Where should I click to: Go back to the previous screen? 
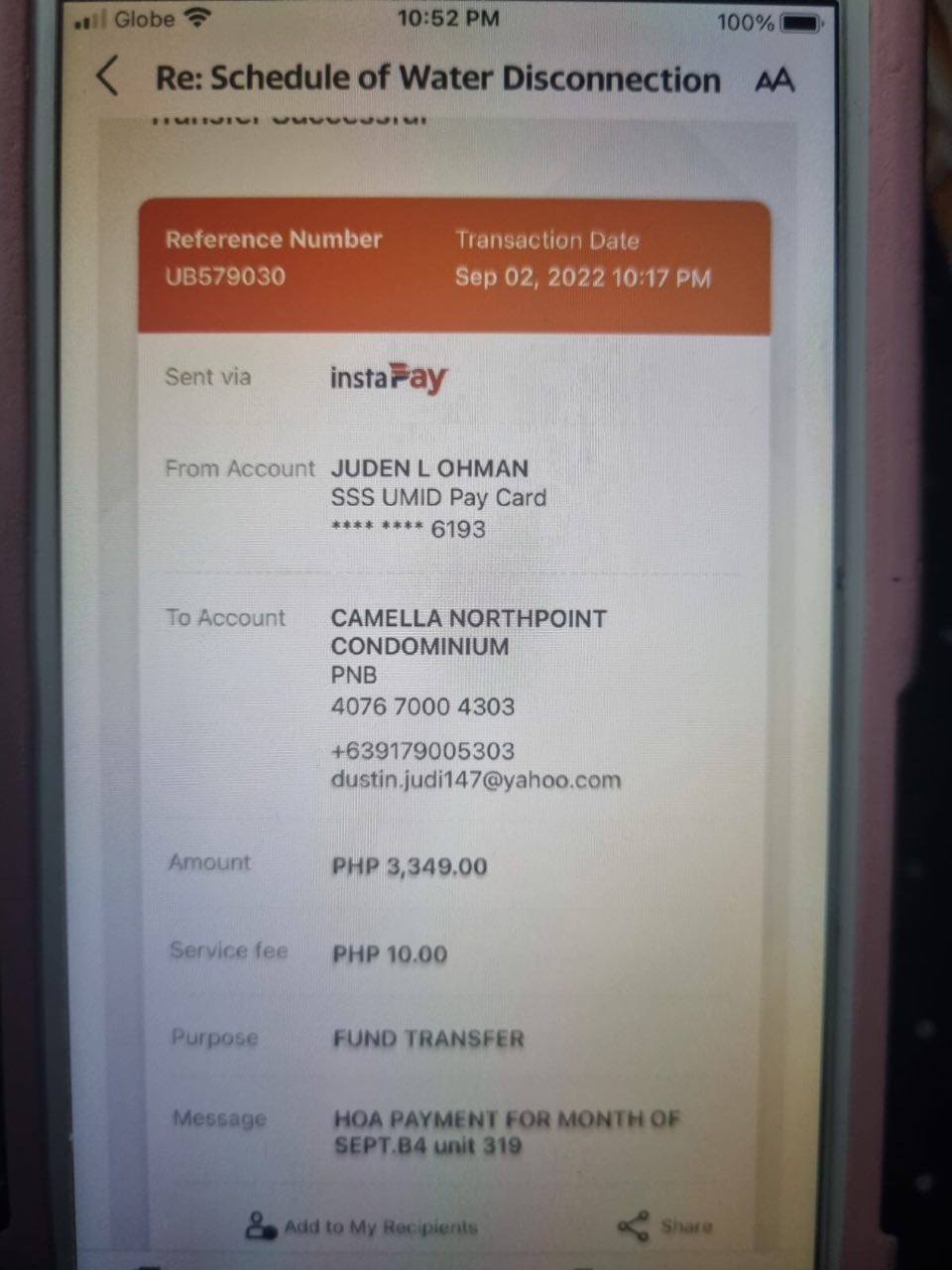108,77
